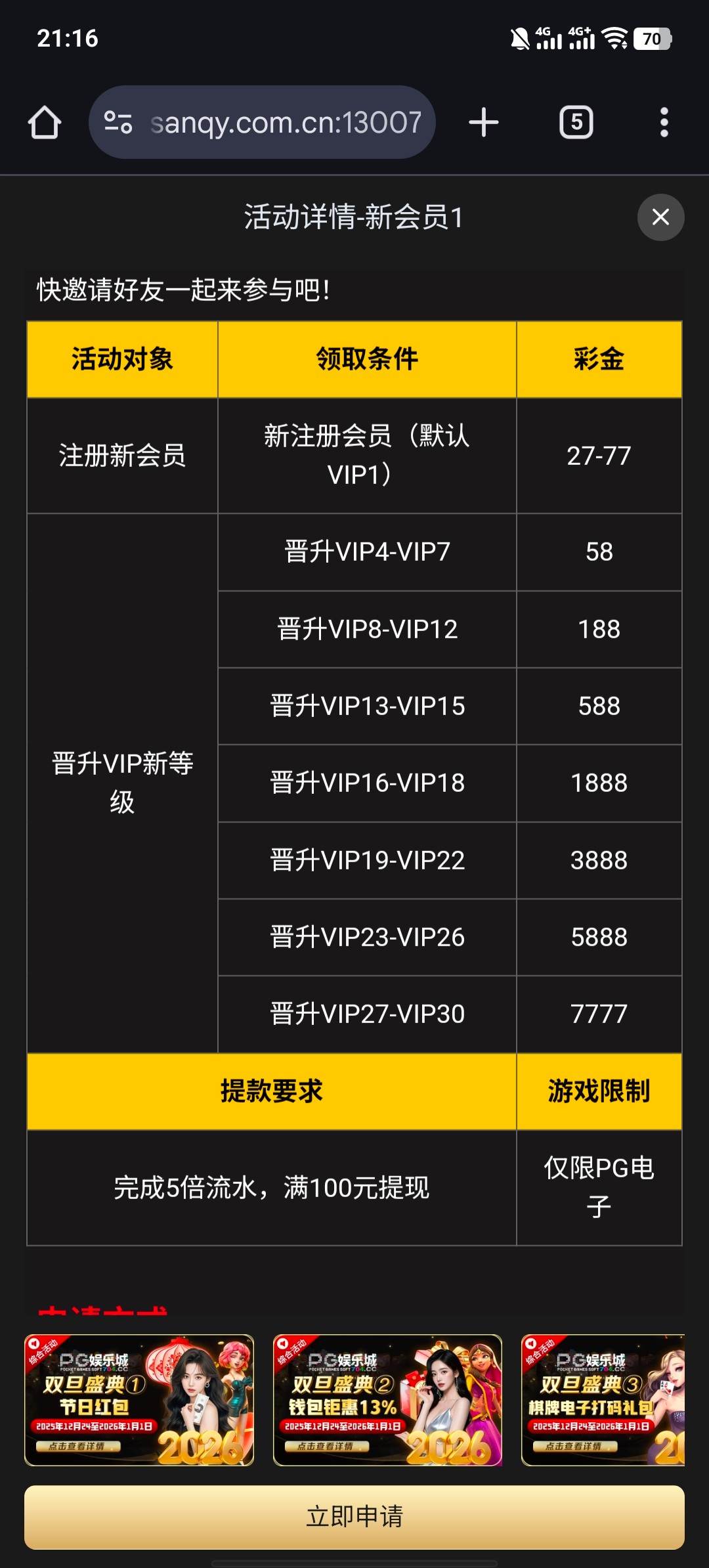Show the open tabs switcher
The height and width of the screenshot is (1568, 709).
tap(576, 123)
